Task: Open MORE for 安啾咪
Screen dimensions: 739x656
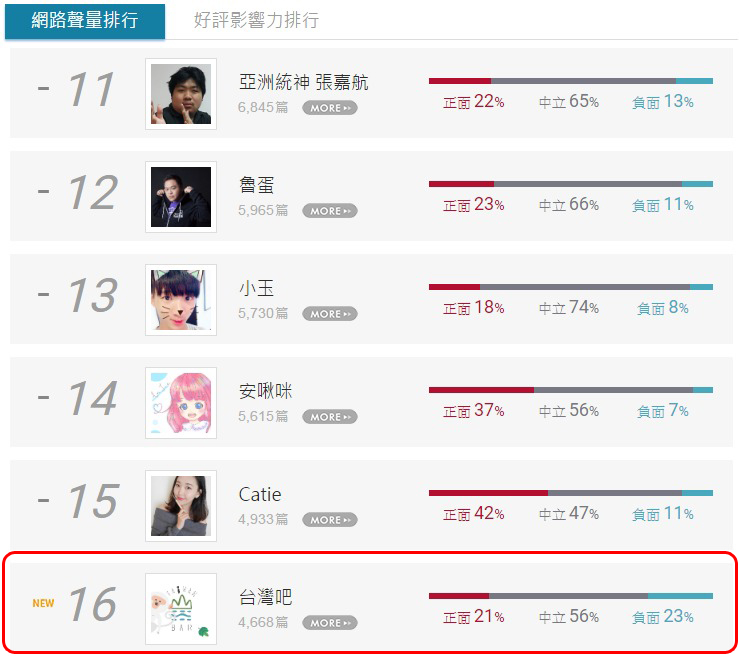Action: 329,417
